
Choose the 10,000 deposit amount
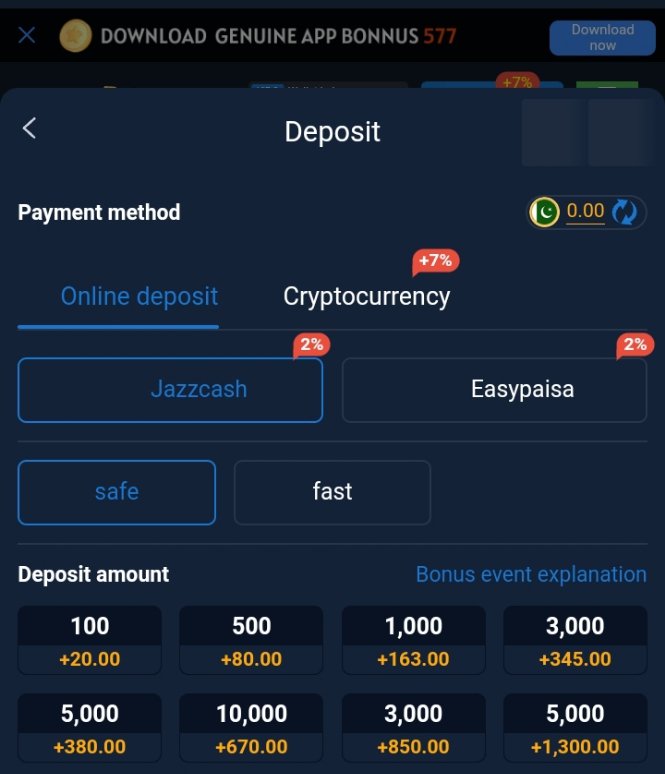(x=251, y=728)
